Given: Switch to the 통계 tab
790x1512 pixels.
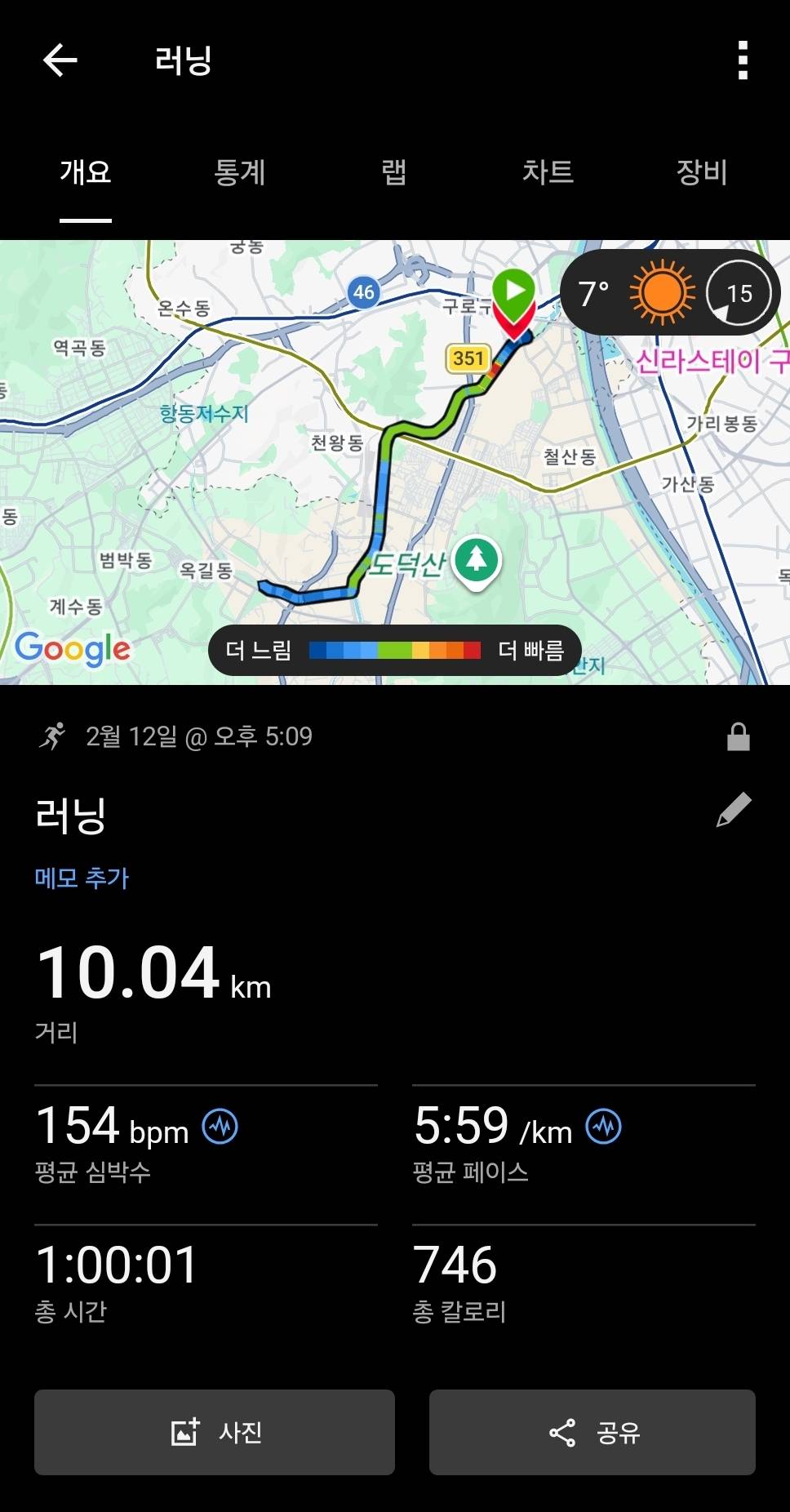Looking at the screenshot, I should pos(240,173).
